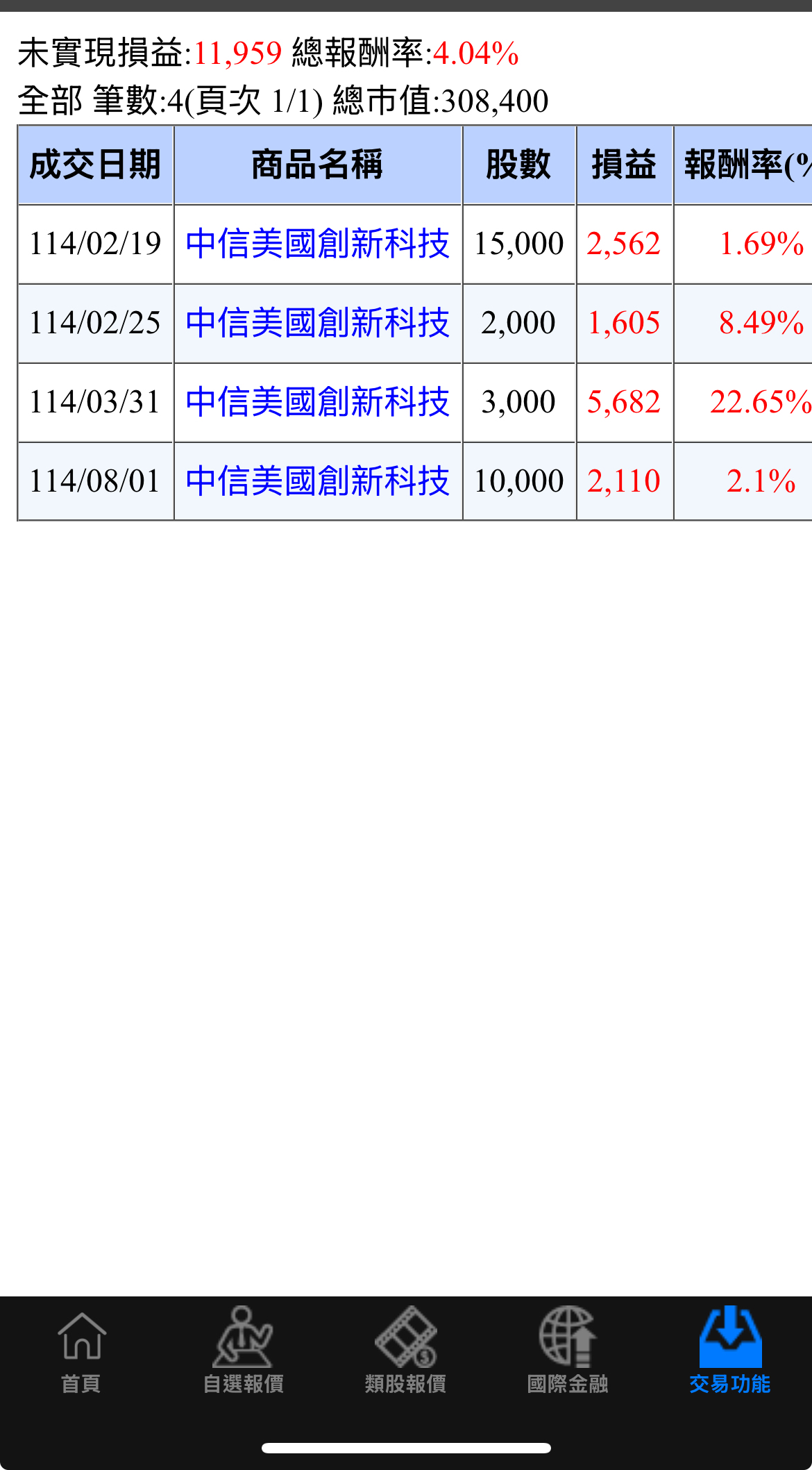
Task: Switch to the 國際金融 tab
Action: (568, 1351)
